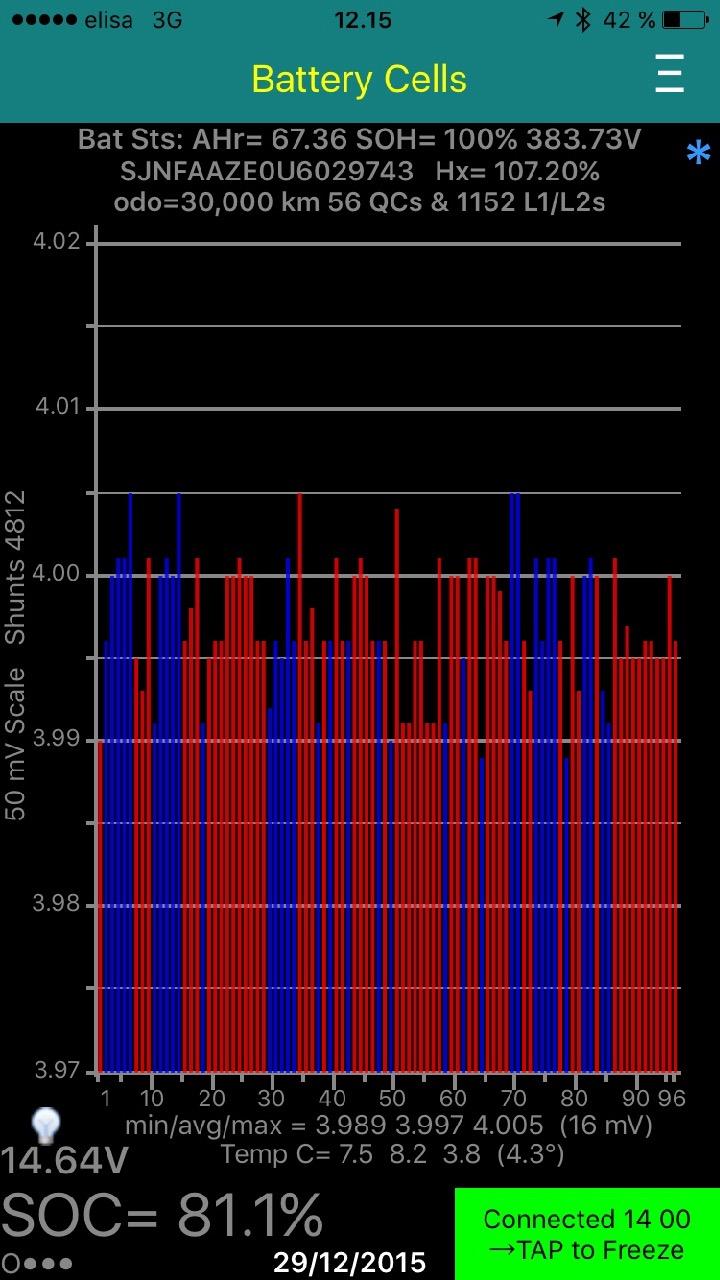Viewport: 720px width, 1280px height.
Task: Open the hamburger menu
Action: click(x=669, y=74)
